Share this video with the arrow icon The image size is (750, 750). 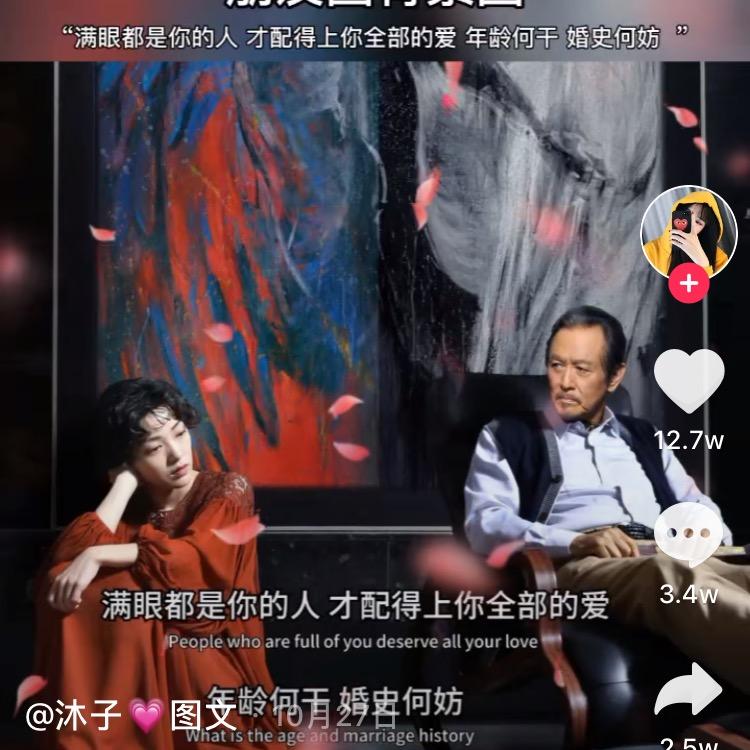(689, 690)
